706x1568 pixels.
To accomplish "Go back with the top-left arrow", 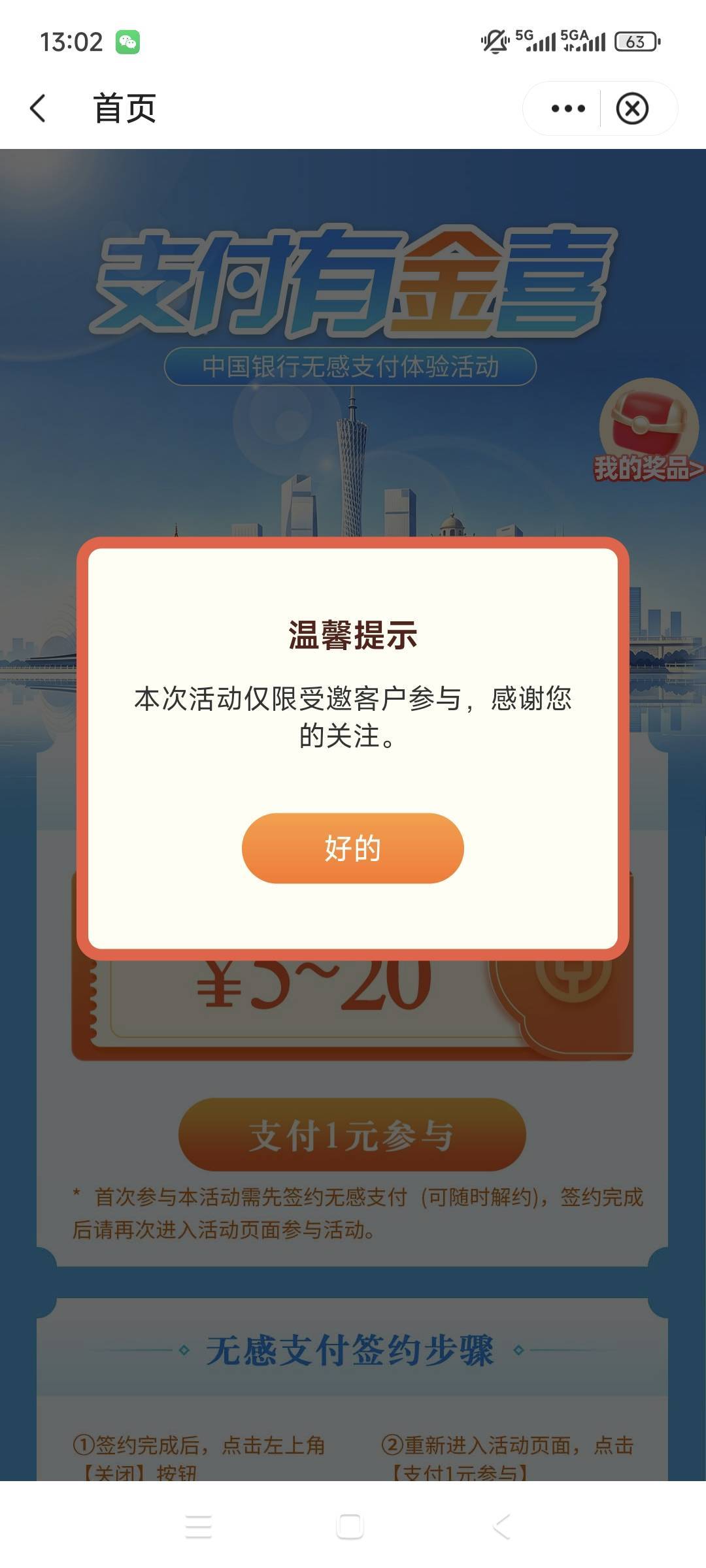I will (x=39, y=108).
